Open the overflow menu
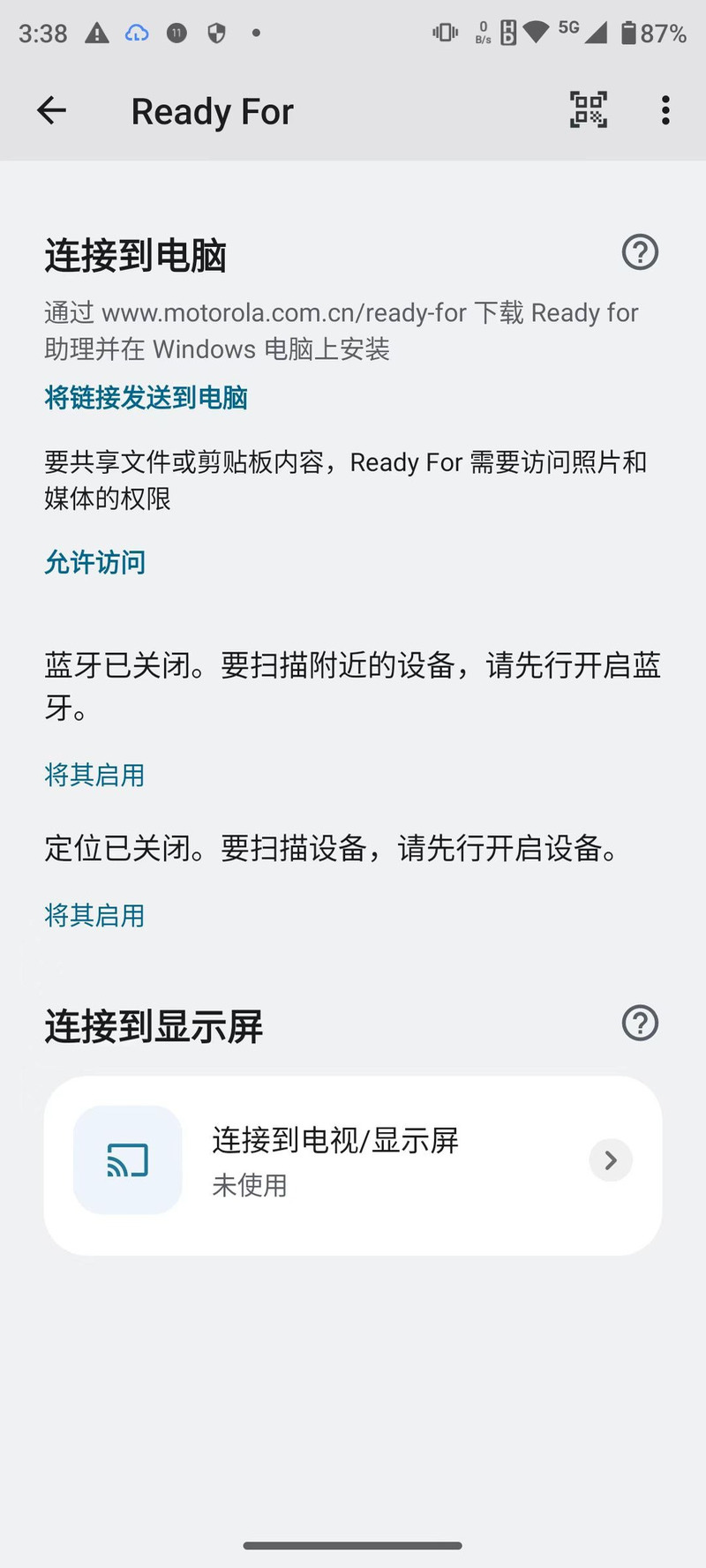 [665, 111]
